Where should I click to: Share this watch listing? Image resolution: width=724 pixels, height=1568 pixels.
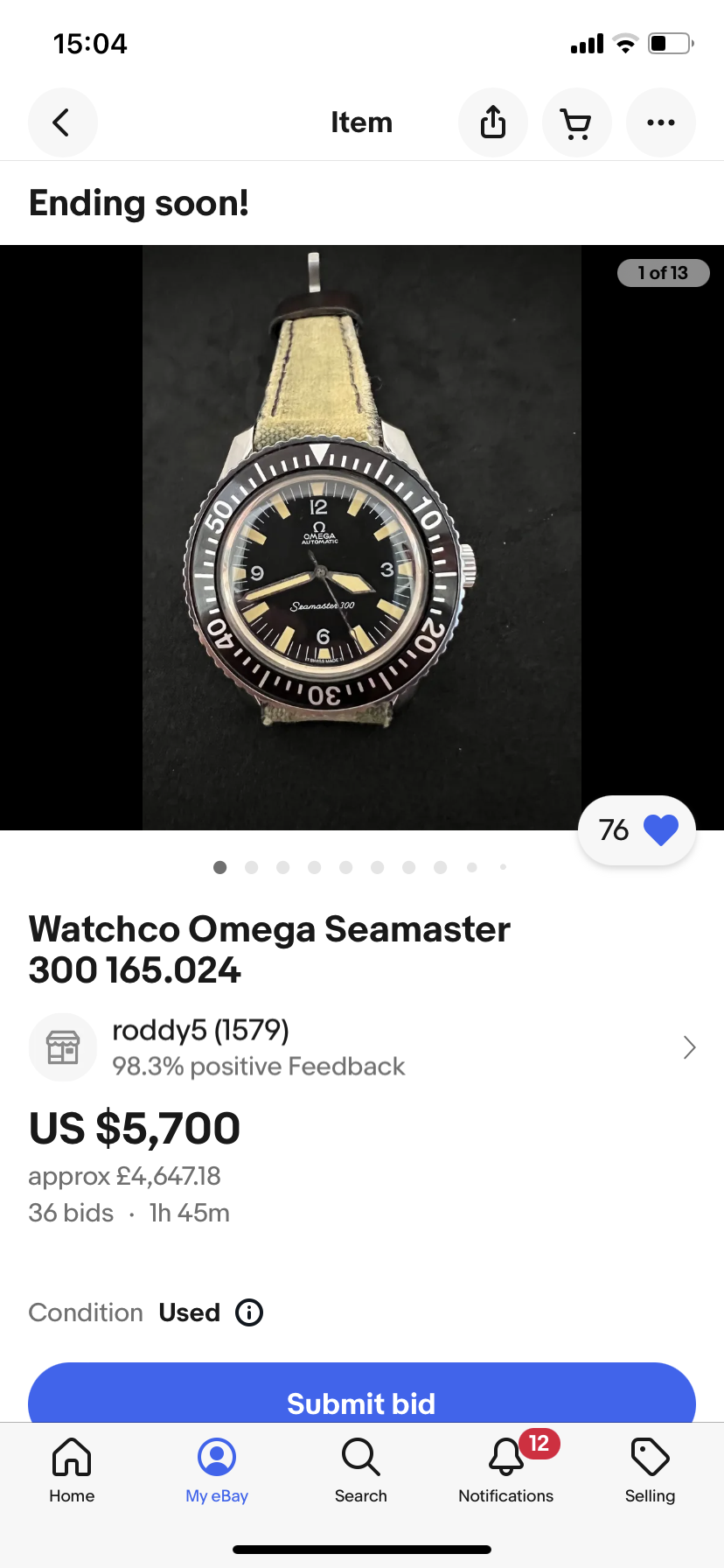(493, 122)
